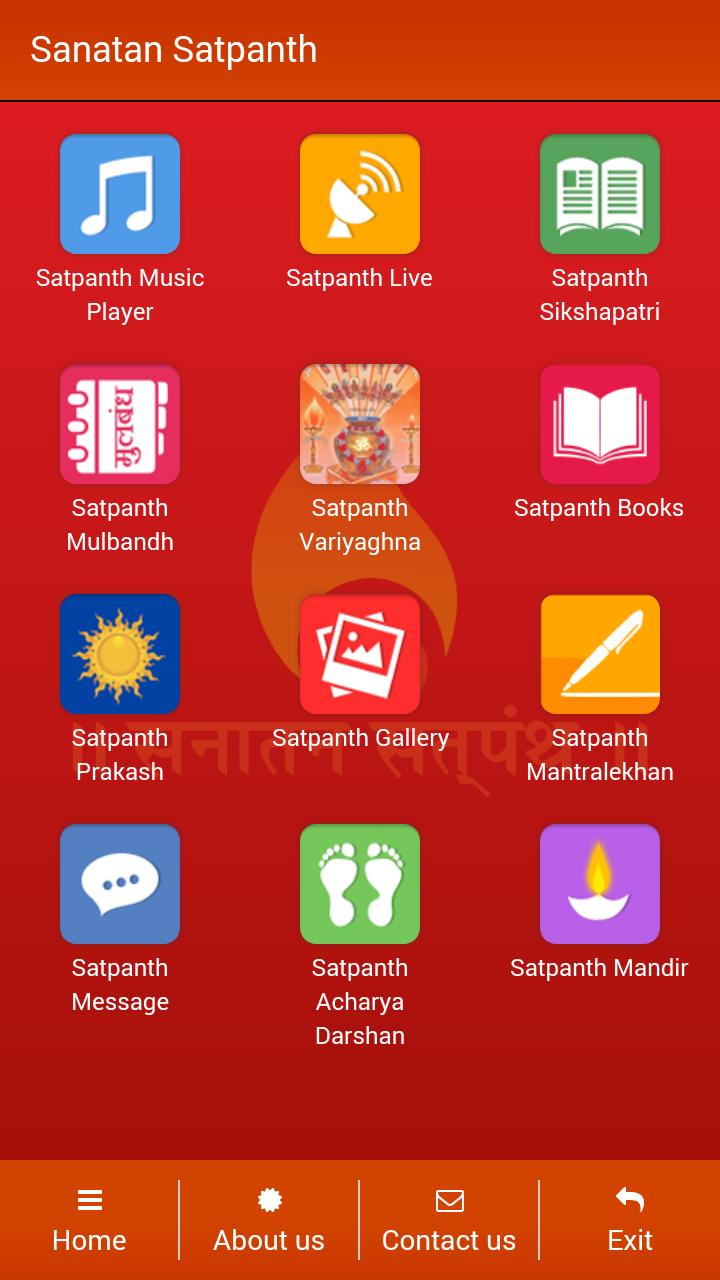This screenshot has width=720, height=1280.
Task: Open the Contact us page
Action: pyautogui.click(x=449, y=1220)
